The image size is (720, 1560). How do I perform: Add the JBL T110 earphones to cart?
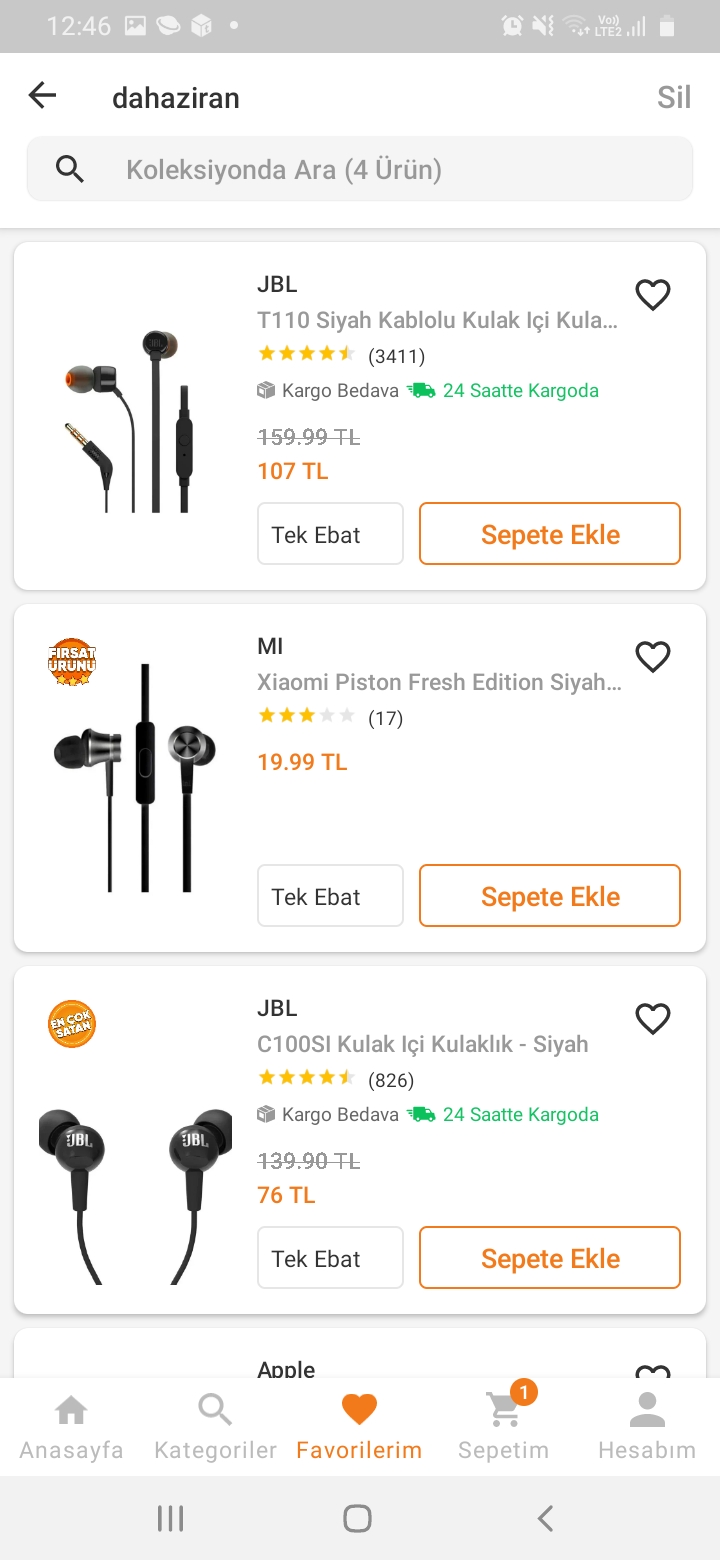point(550,534)
